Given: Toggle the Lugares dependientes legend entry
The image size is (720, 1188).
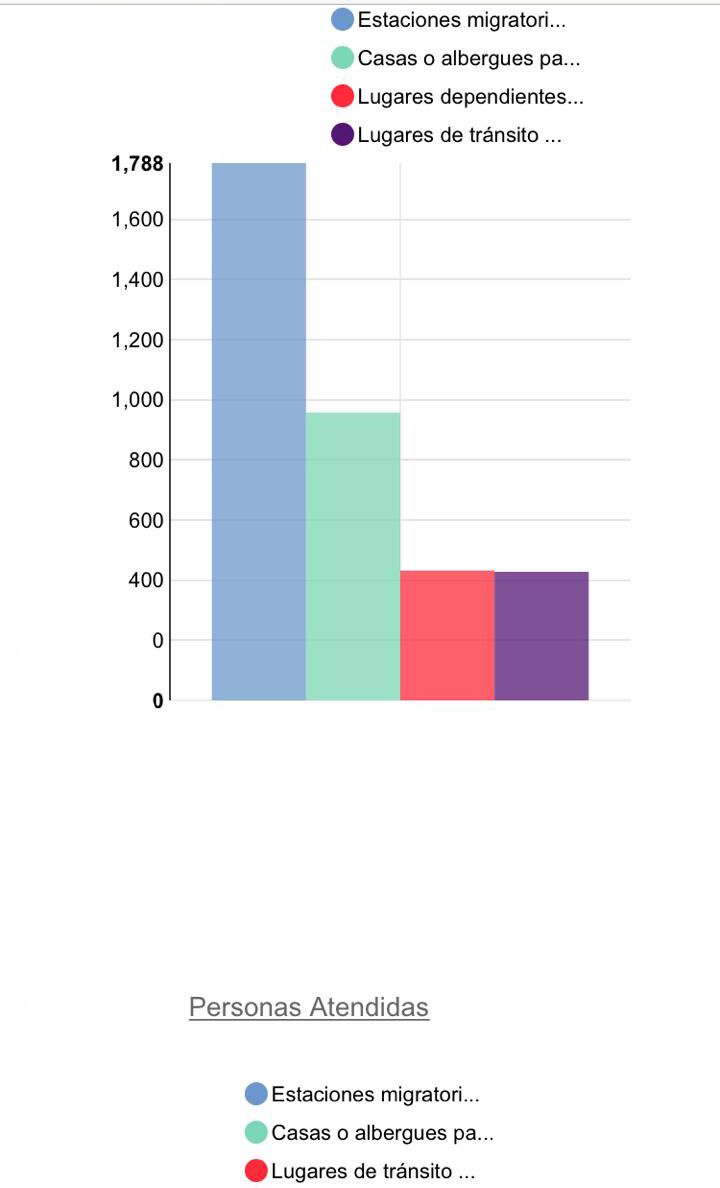Looking at the screenshot, I should click(458, 97).
